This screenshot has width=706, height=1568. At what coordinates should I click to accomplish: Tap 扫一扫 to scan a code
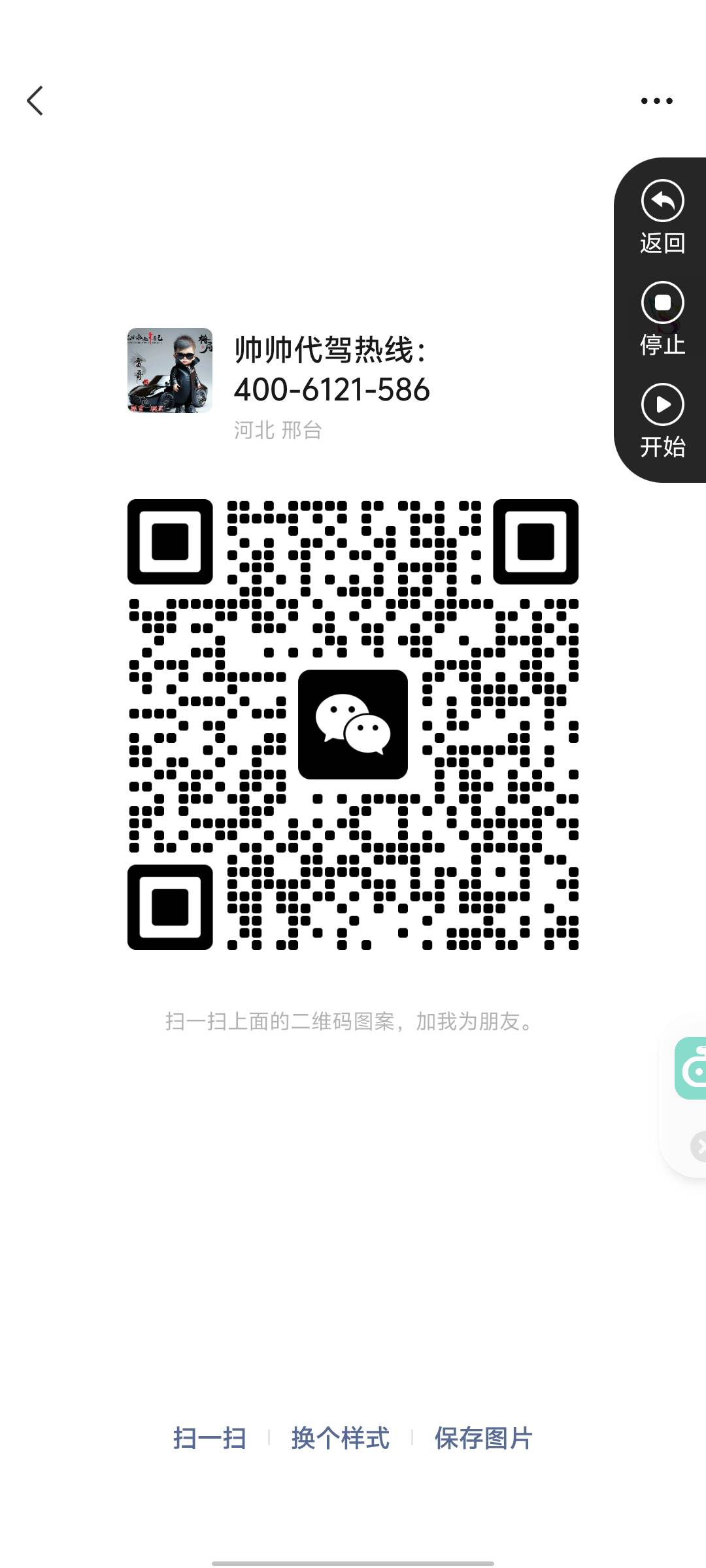pos(210,1438)
